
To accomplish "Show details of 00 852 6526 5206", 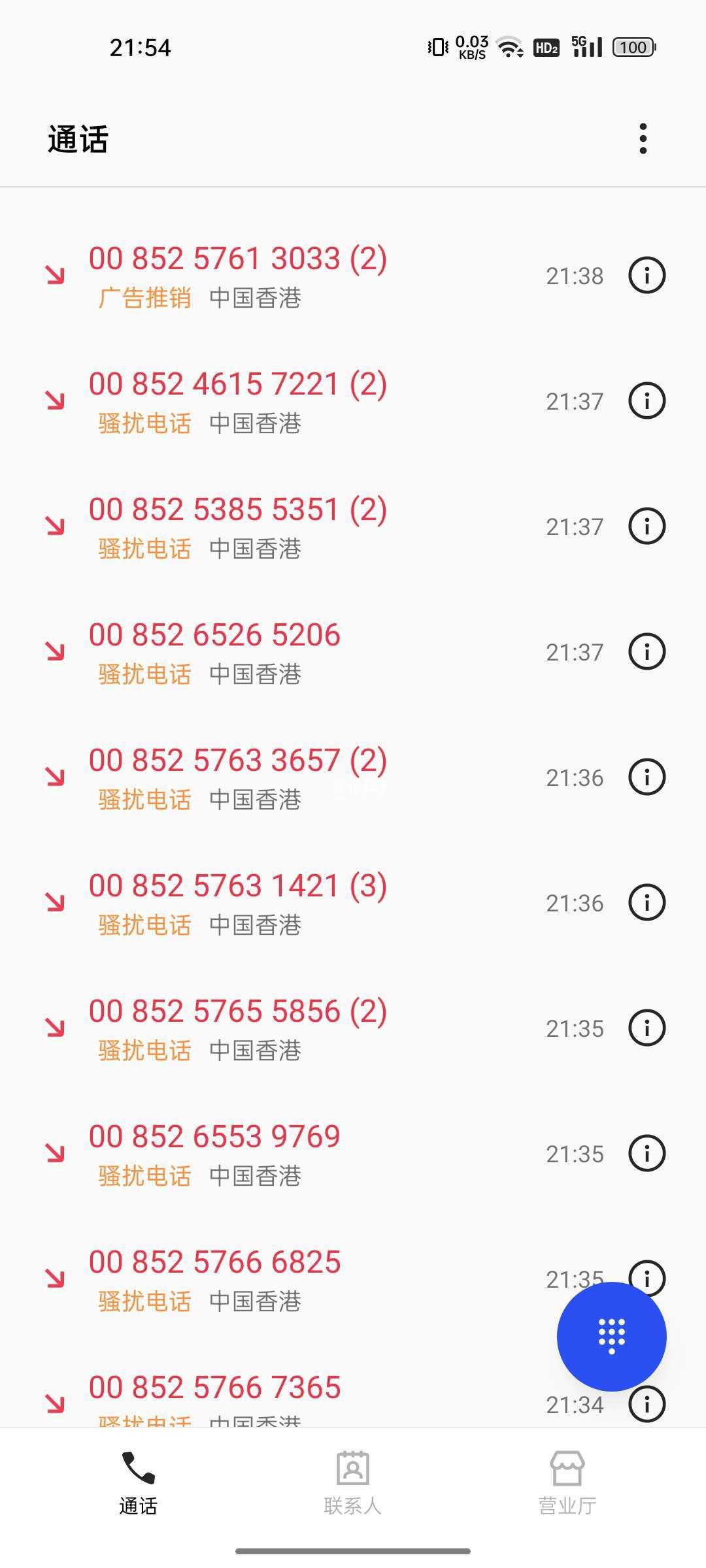I will 647,651.
